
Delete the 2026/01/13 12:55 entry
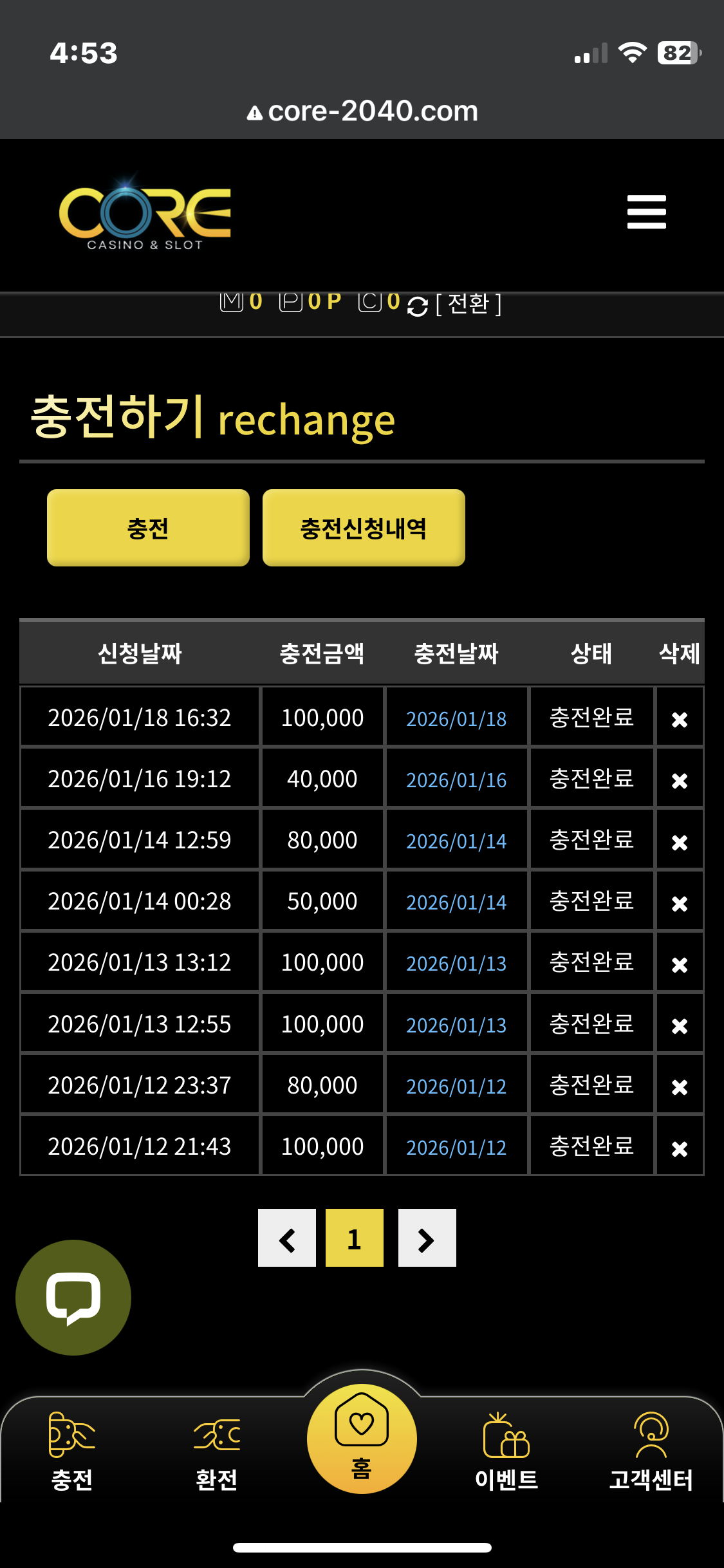point(679,1025)
